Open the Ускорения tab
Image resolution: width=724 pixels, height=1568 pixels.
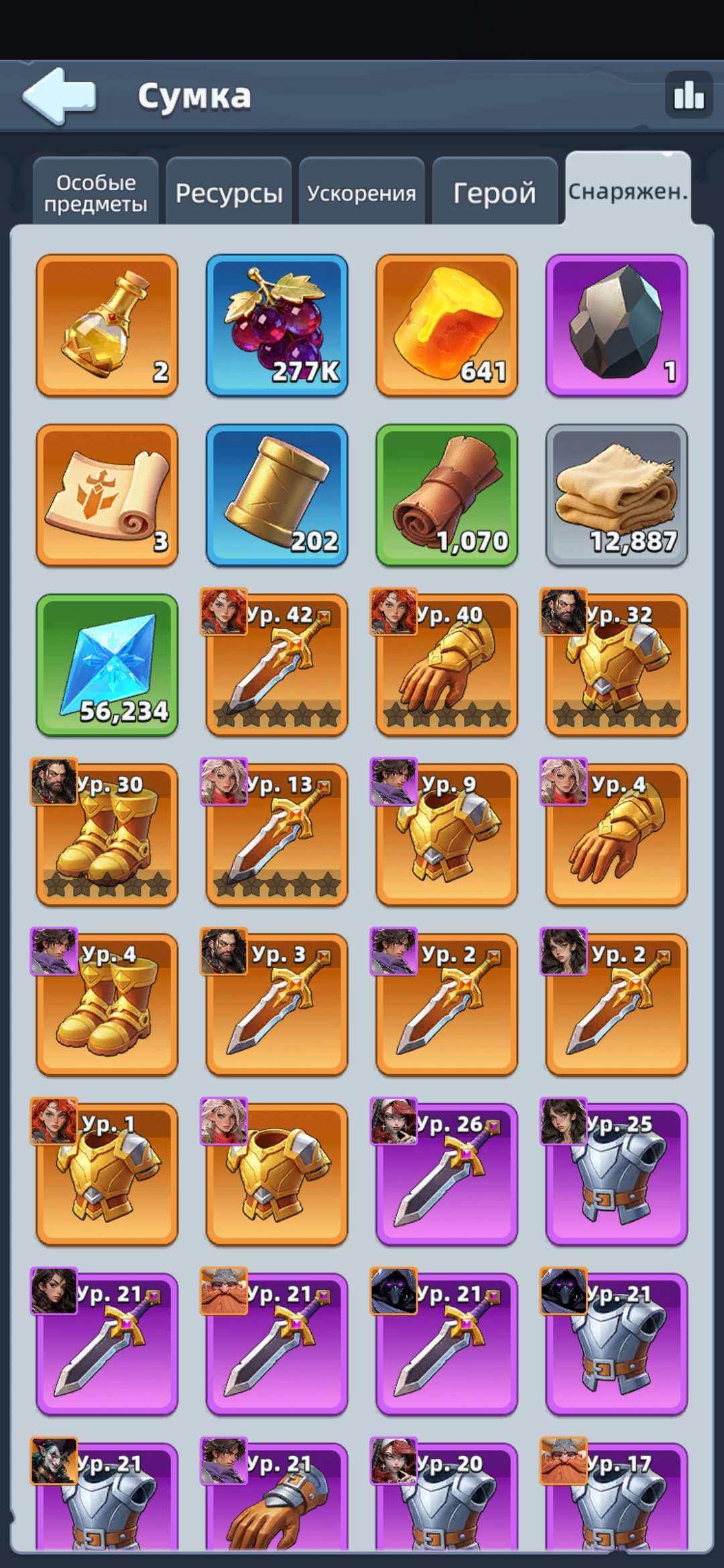pos(362,192)
